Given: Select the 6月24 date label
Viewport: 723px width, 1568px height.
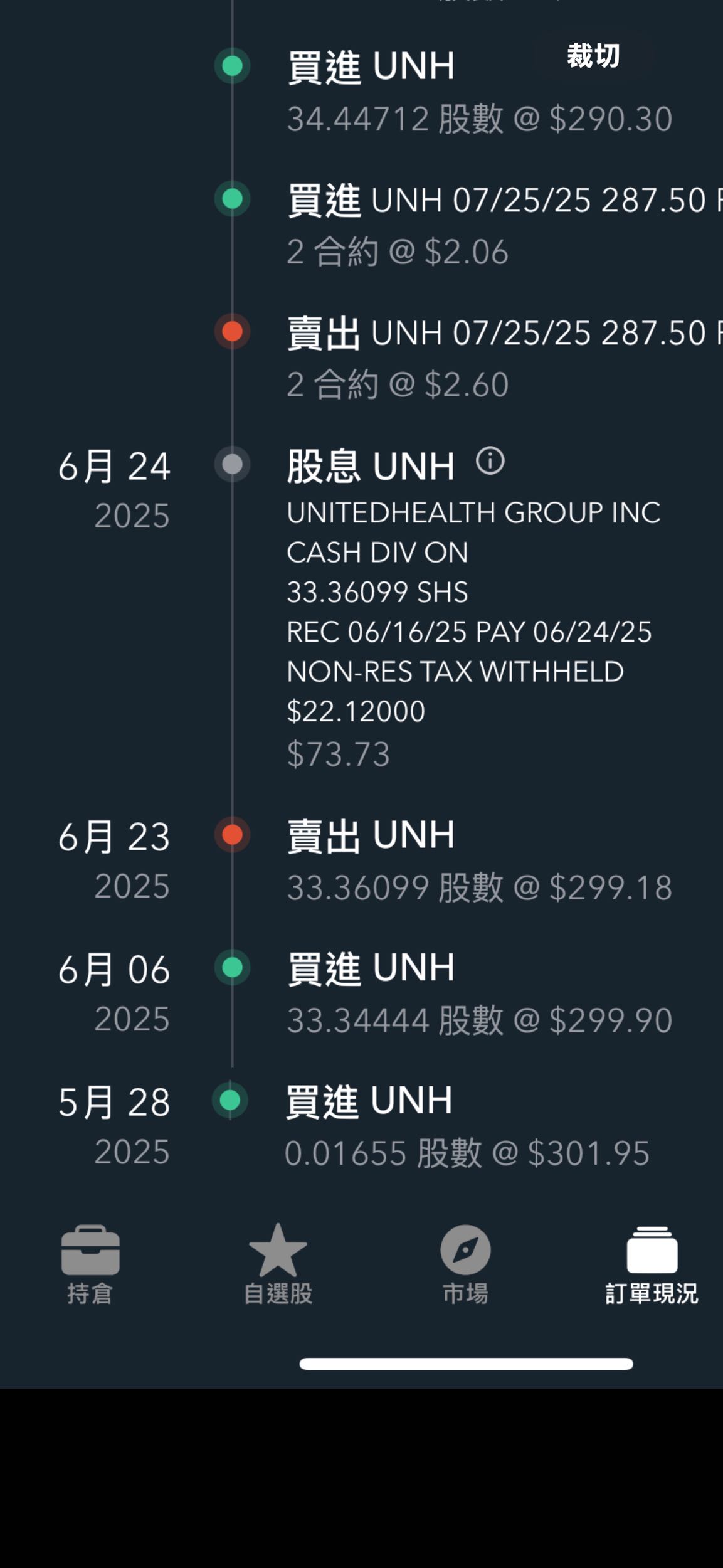Looking at the screenshot, I should (x=115, y=464).
